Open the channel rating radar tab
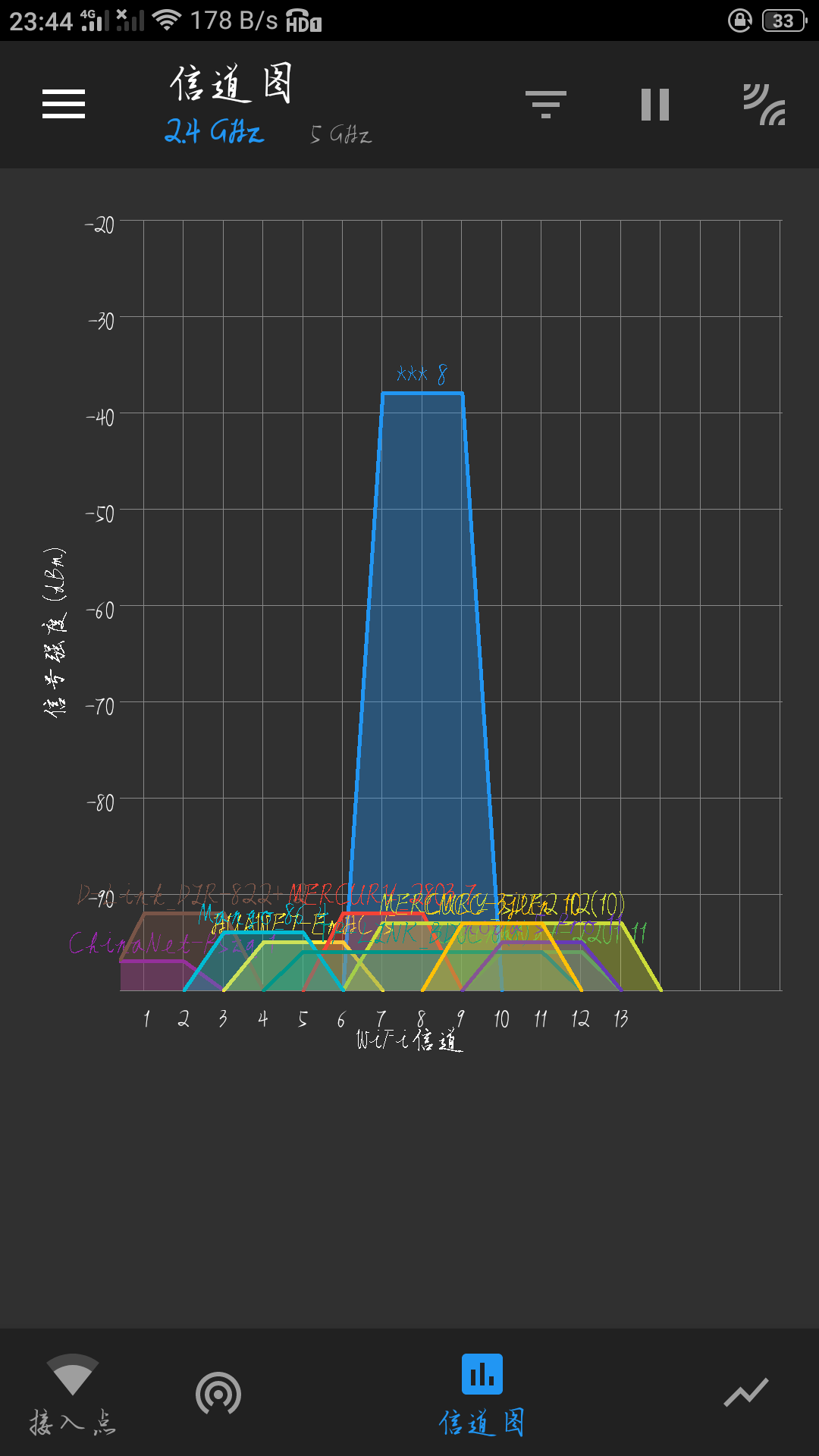The height and width of the screenshot is (1456, 819). tap(218, 1394)
